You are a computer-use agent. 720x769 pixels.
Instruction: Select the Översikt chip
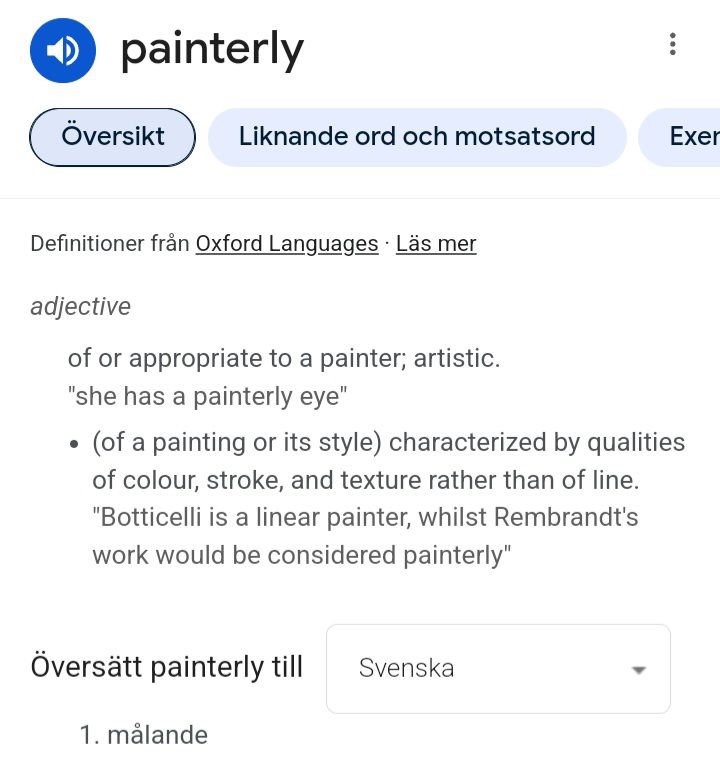pos(113,137)
